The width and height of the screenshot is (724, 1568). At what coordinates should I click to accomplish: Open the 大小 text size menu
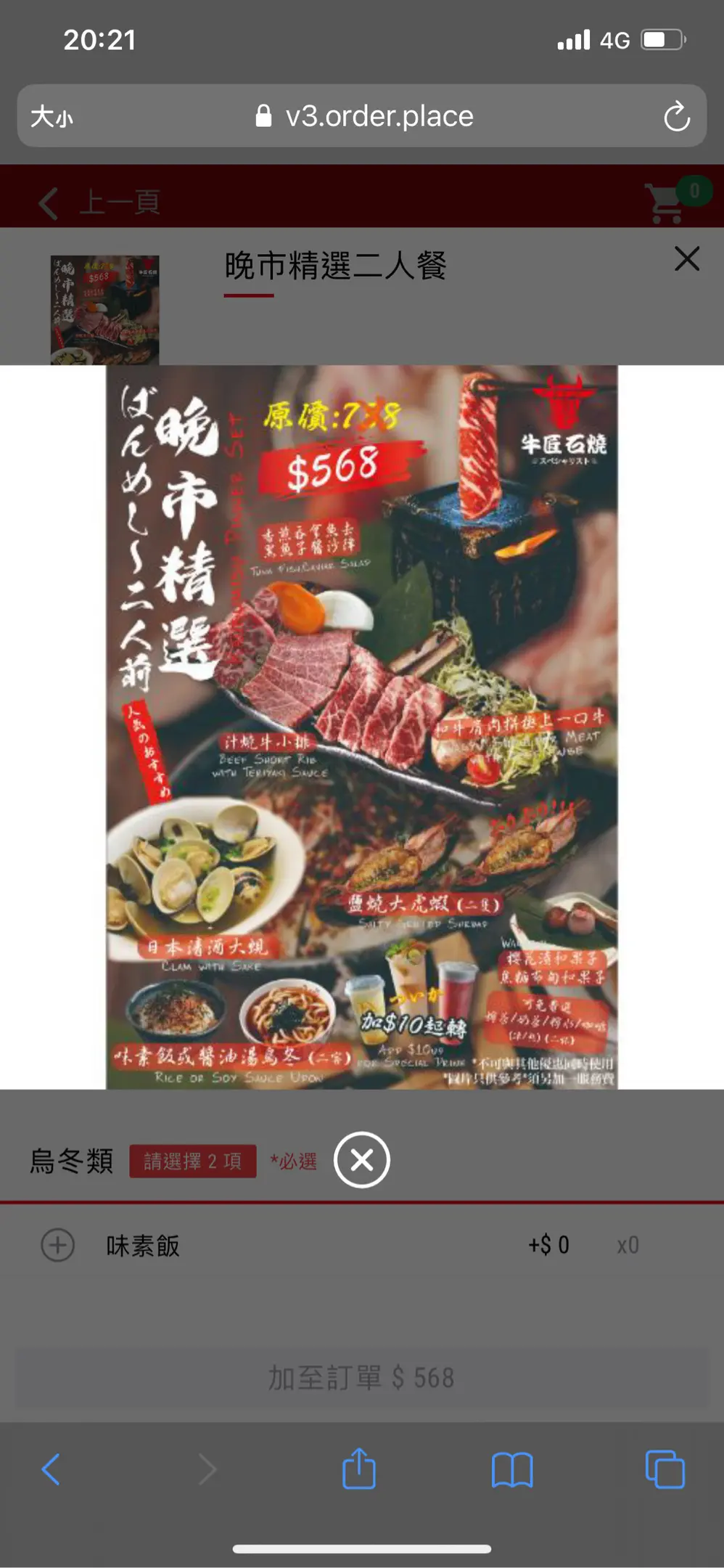point(52,117)
